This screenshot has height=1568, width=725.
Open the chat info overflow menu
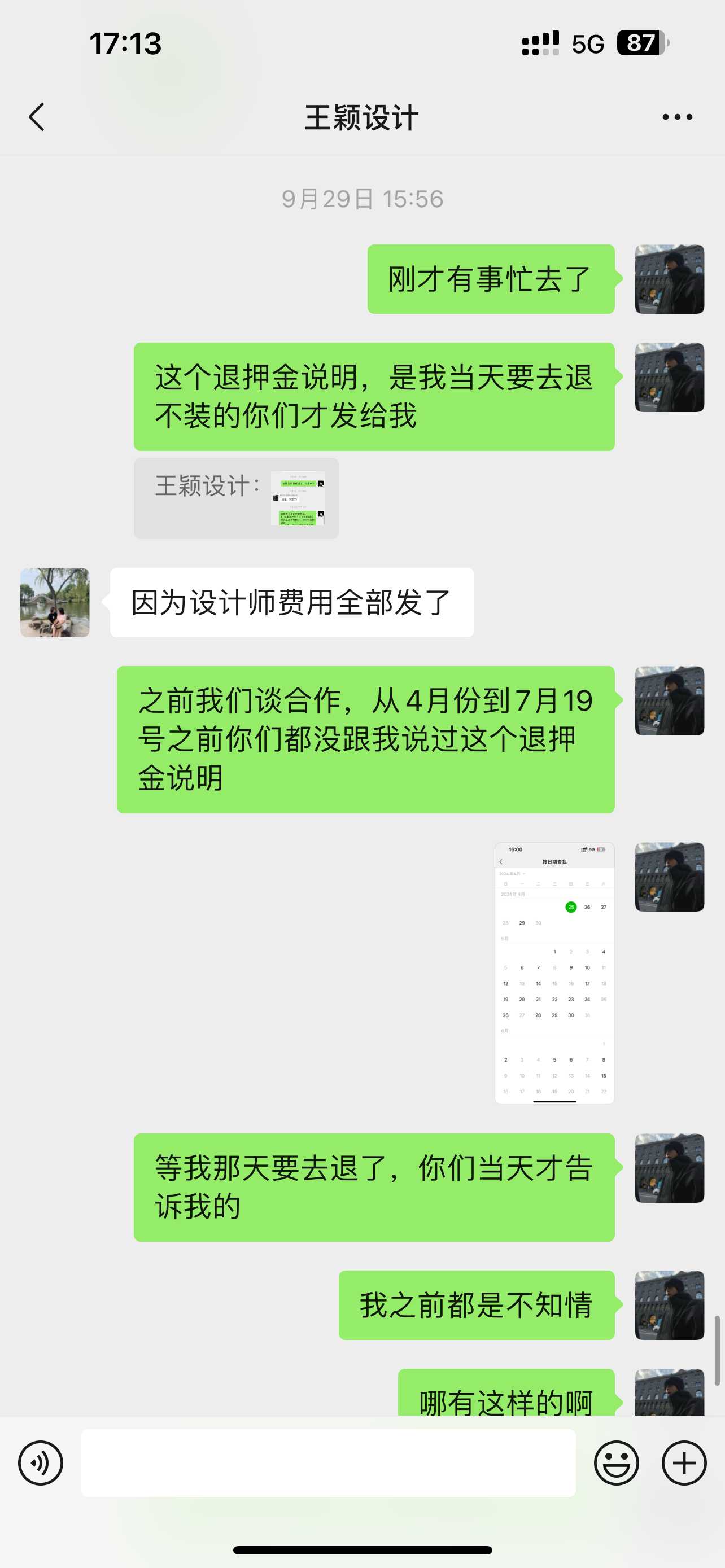(677, 117)
